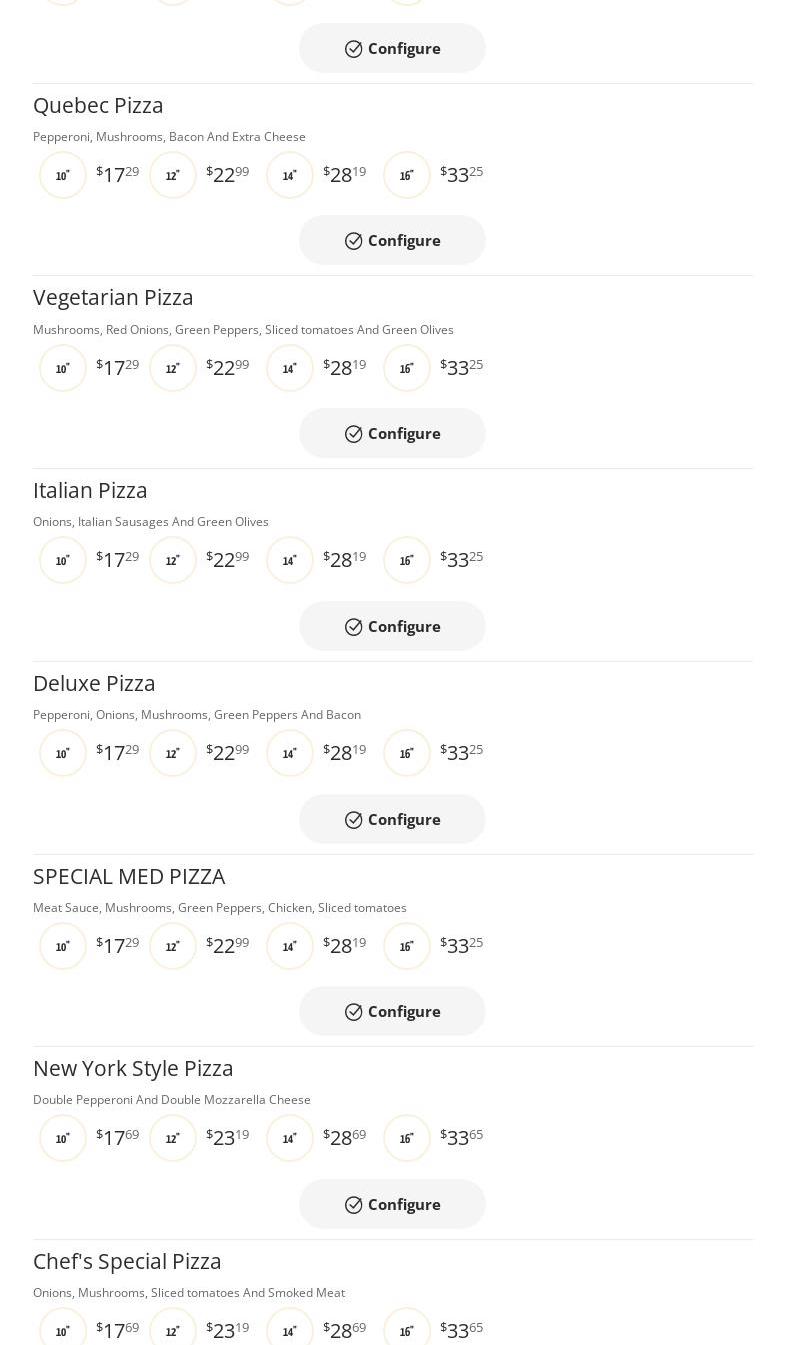Pick 12-inch size for Italian Pizza
The image size is (785, 1345).
173,561
